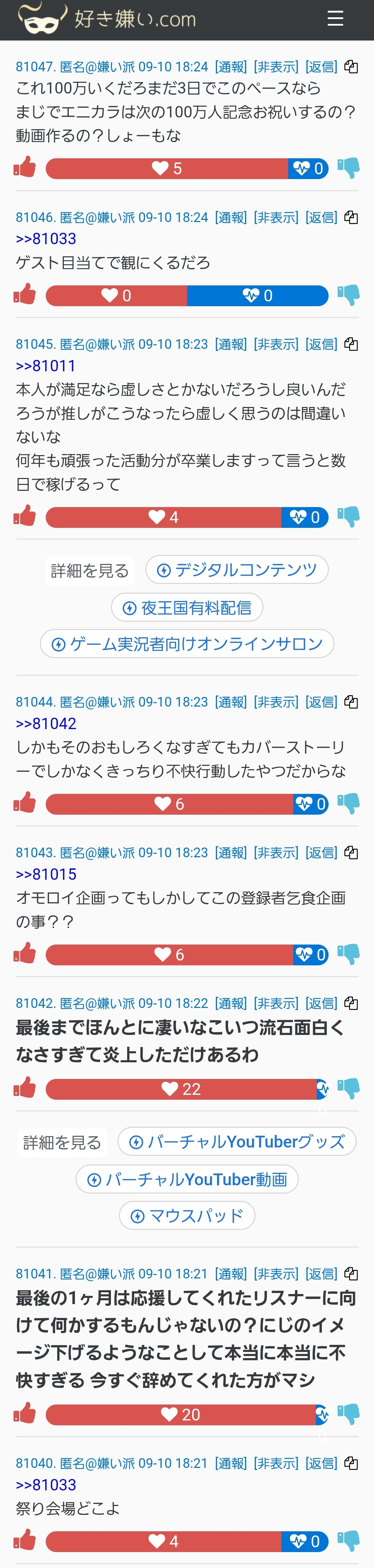This screenshot has width=374, height=1568.
Task: Thumbs up comment 81043
Action: coord(25,953)
